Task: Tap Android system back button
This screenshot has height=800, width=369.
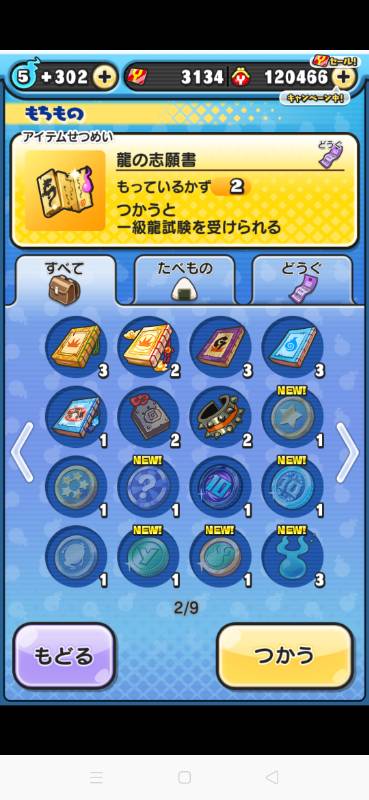Action: tap(272, 777)
